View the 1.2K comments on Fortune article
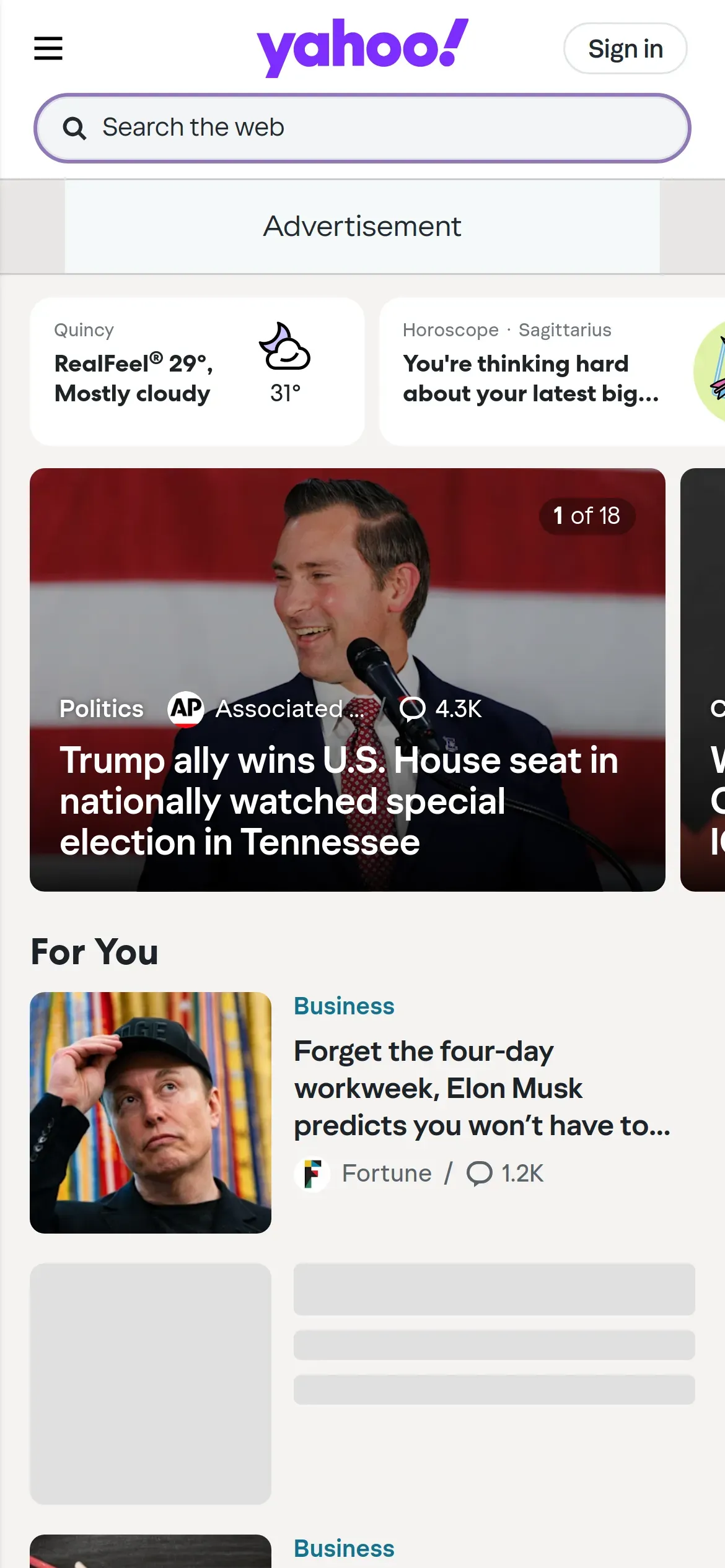This screenshot has width=725, height=1568. tap(505, 1174)
